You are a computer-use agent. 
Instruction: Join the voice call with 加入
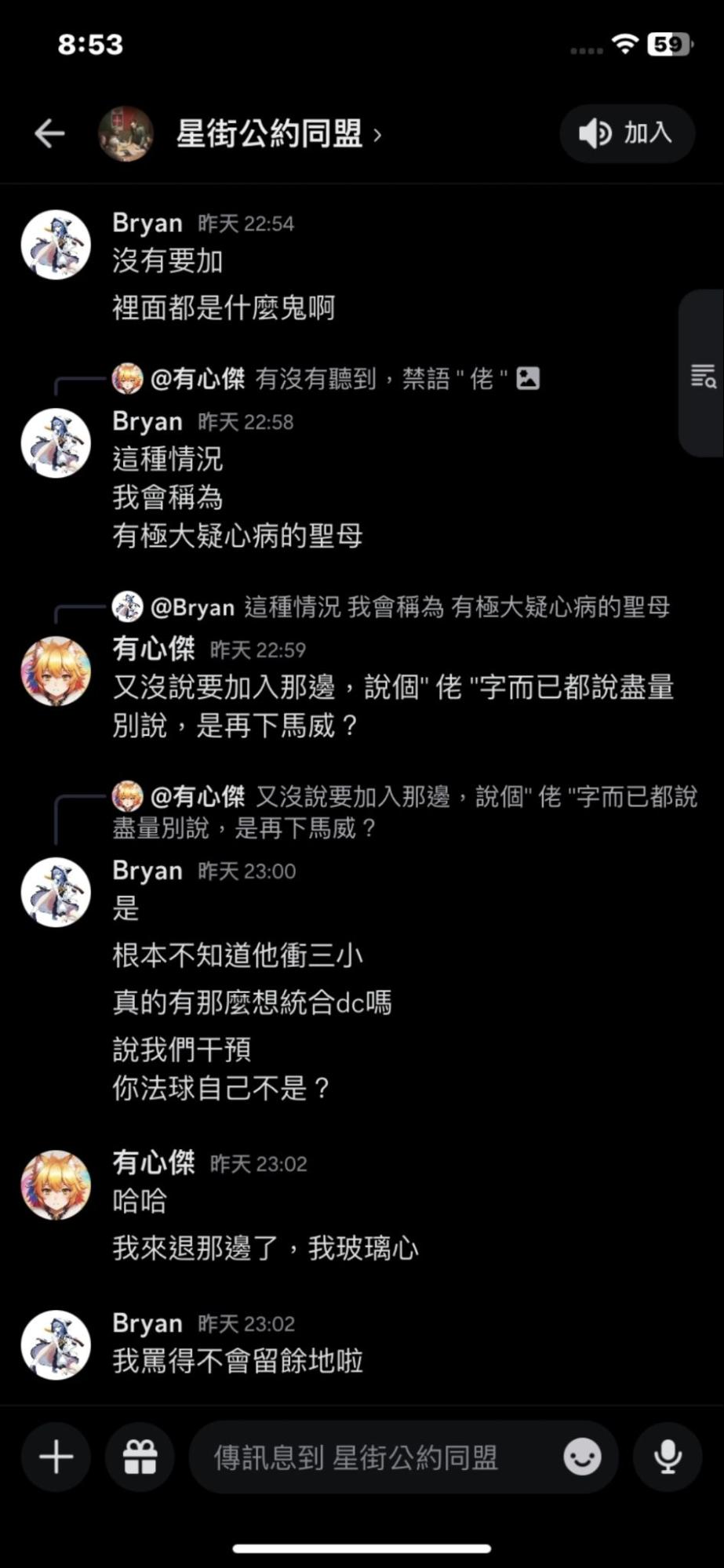628,133
